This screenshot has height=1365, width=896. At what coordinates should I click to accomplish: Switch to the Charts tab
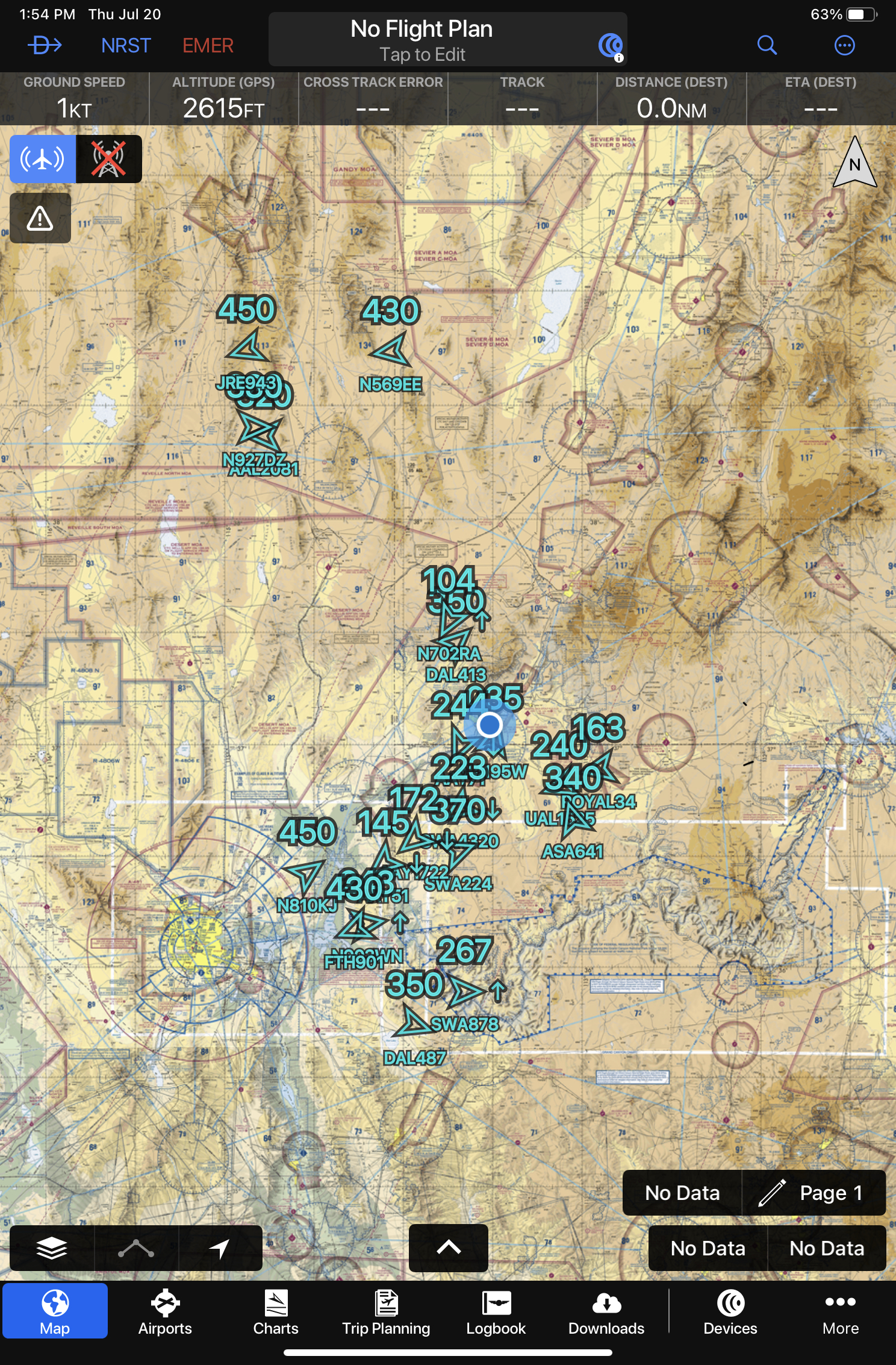pos(276,1312)
